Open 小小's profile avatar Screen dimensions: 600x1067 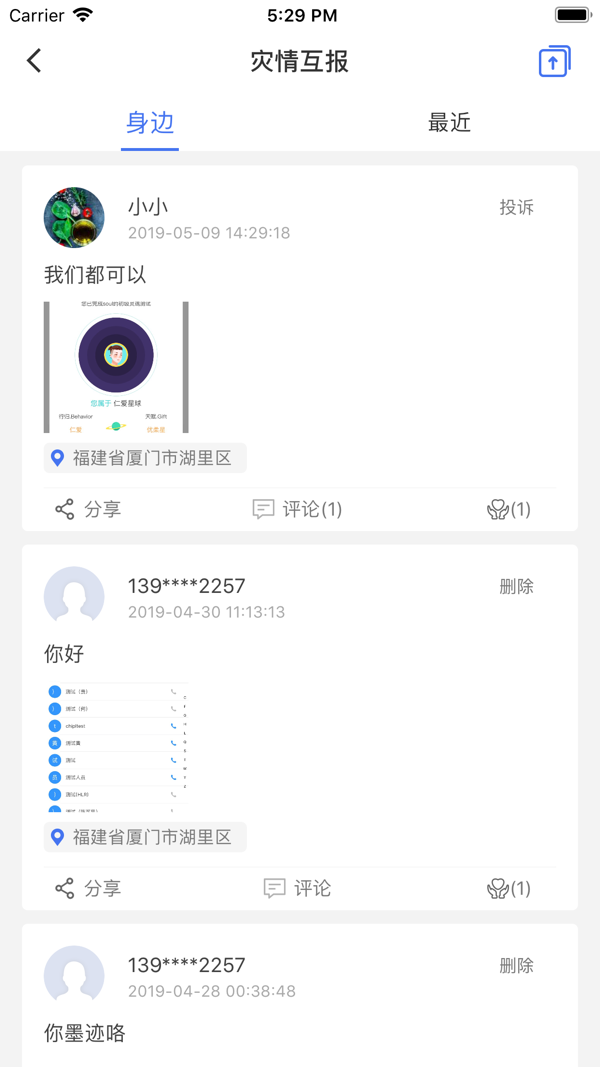tap(74, 217)
